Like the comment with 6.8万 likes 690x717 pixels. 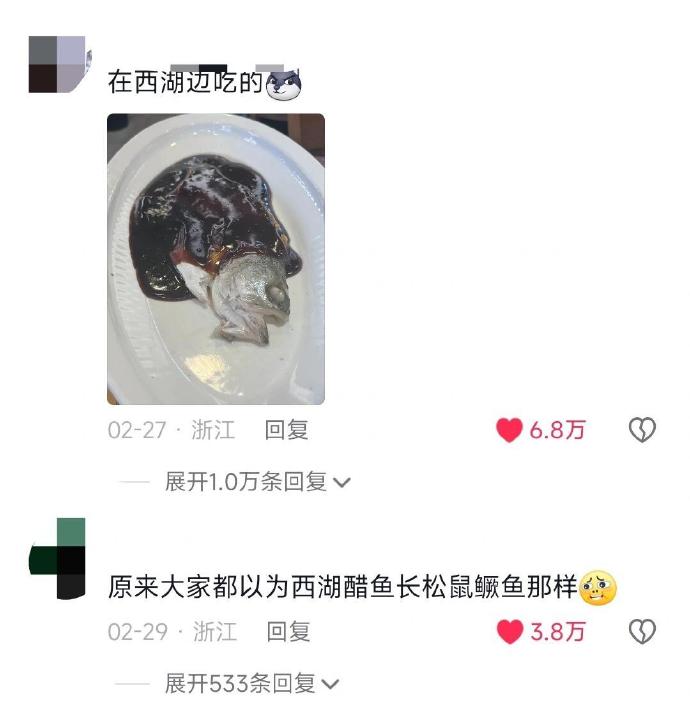pos(510,431)
